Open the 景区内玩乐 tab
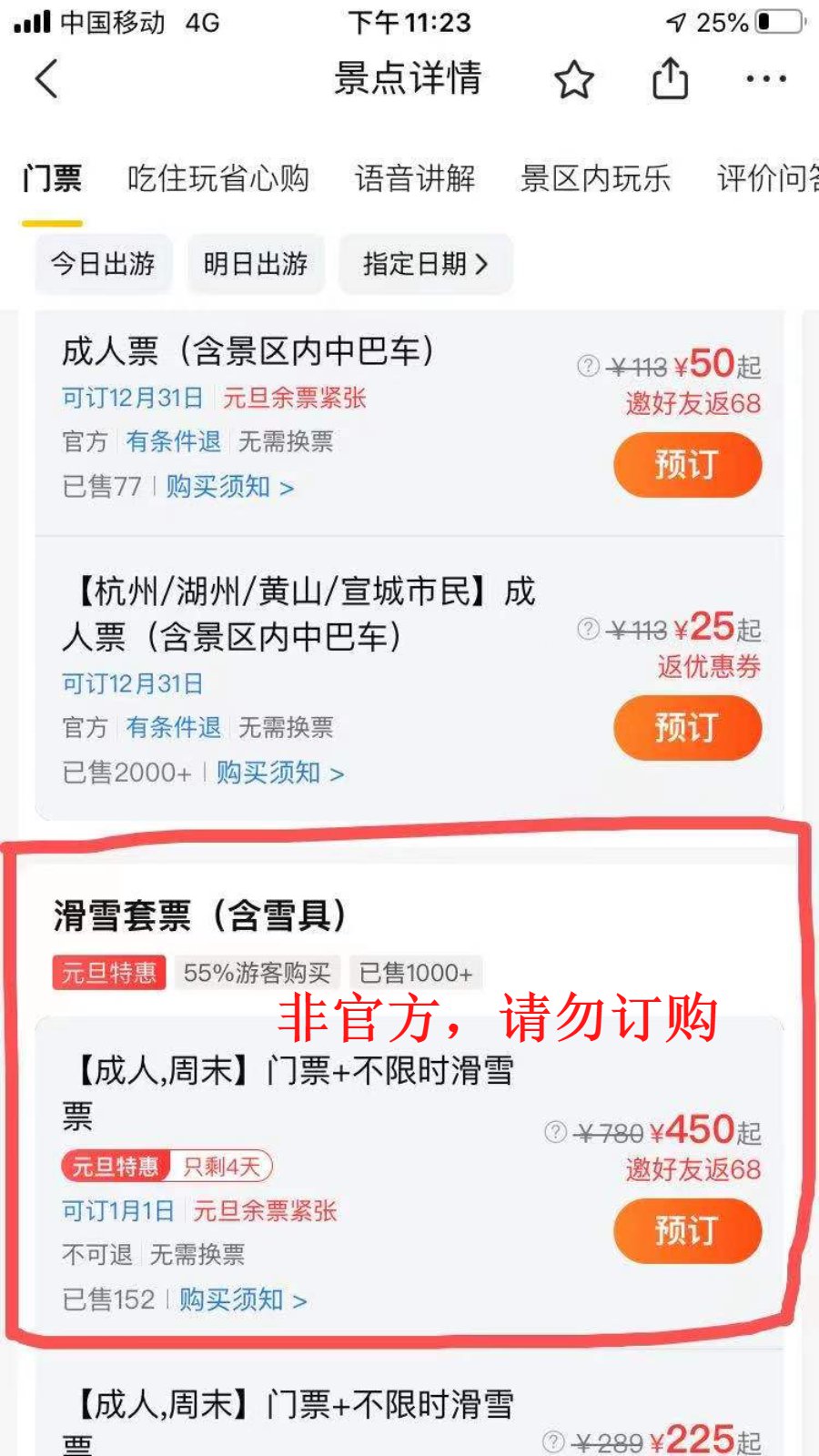 click(595, 178)
